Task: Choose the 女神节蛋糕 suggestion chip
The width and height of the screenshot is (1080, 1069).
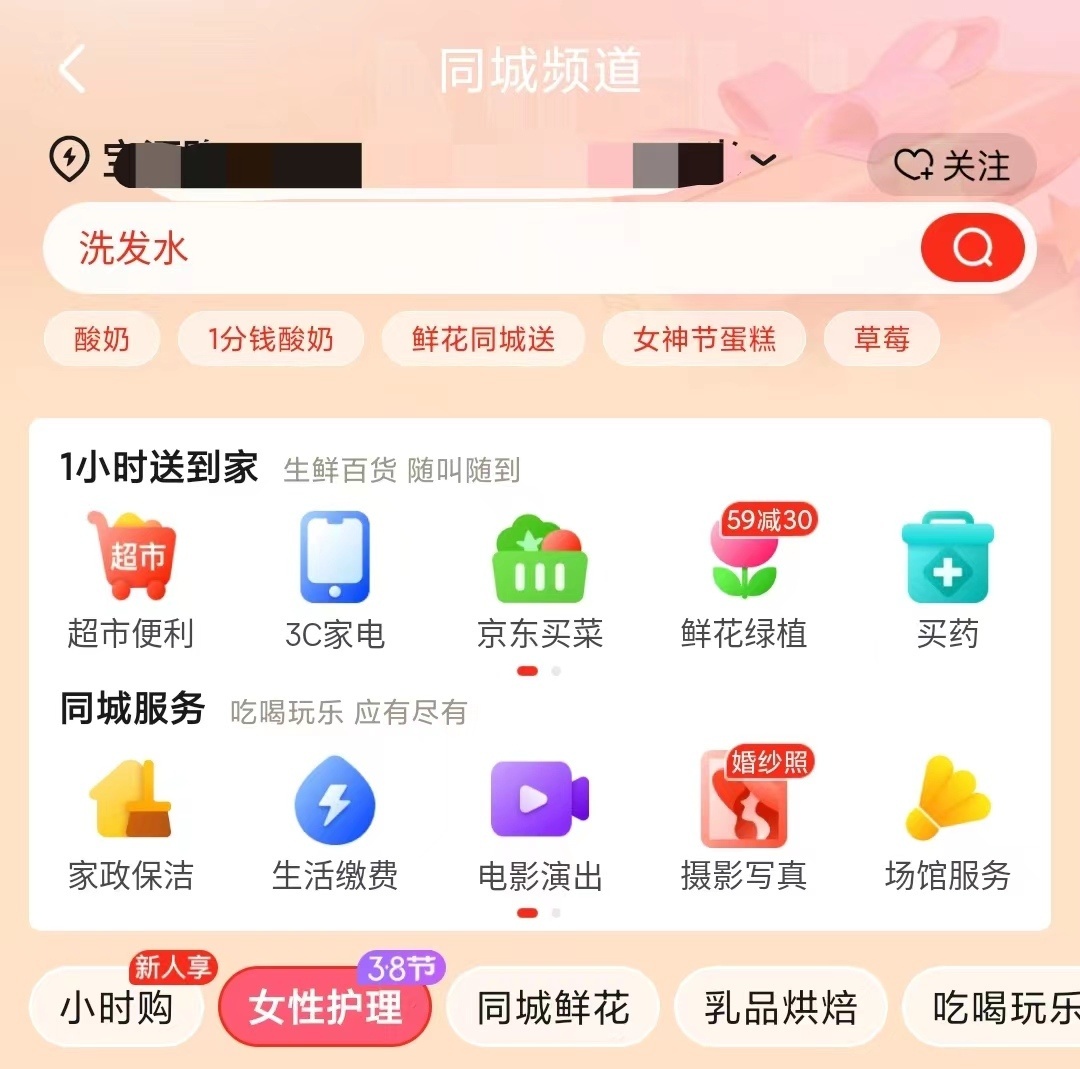Action: click(704, 340)
